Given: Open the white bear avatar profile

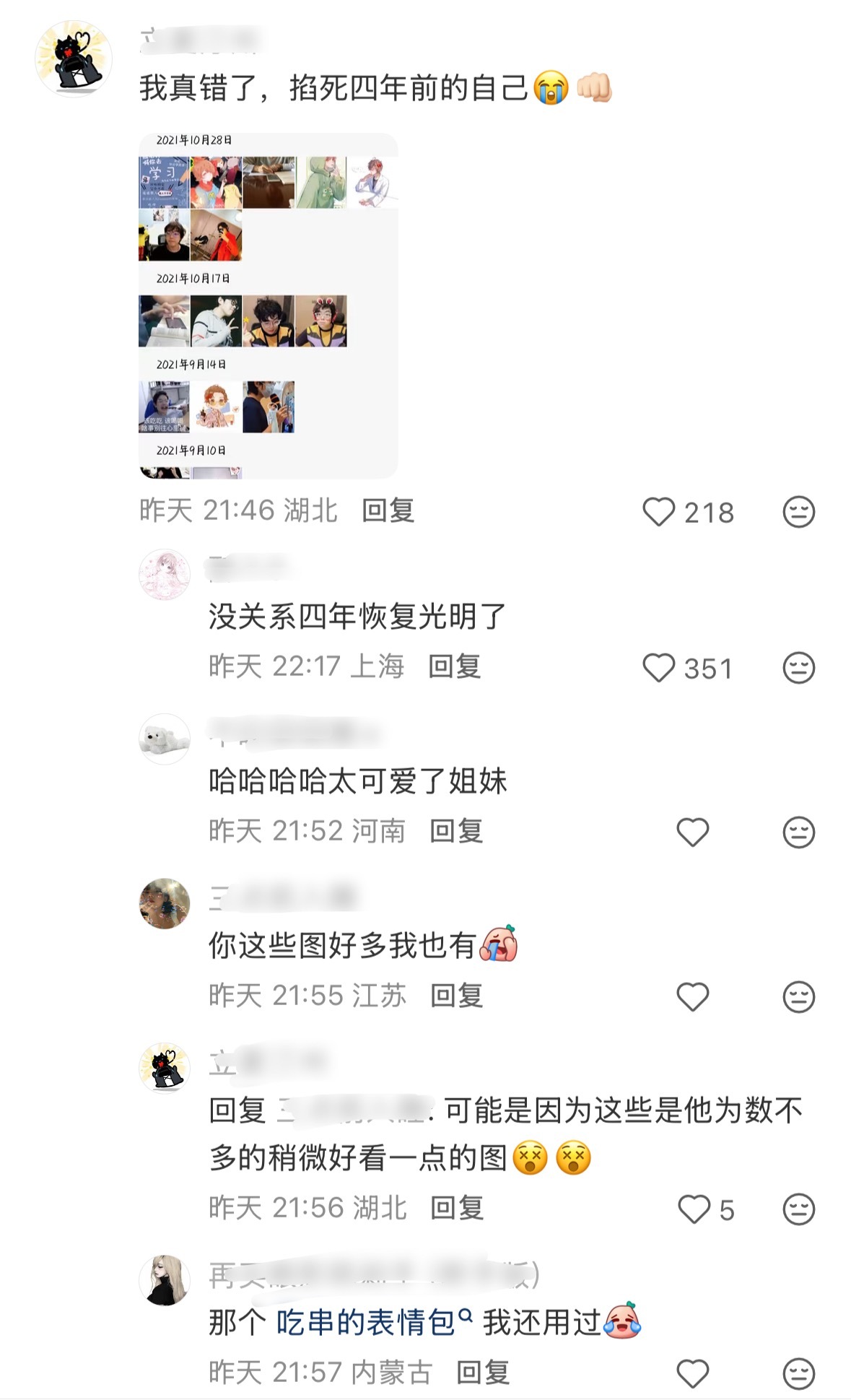Looking at the screenshot, I should tap(165, 739).
